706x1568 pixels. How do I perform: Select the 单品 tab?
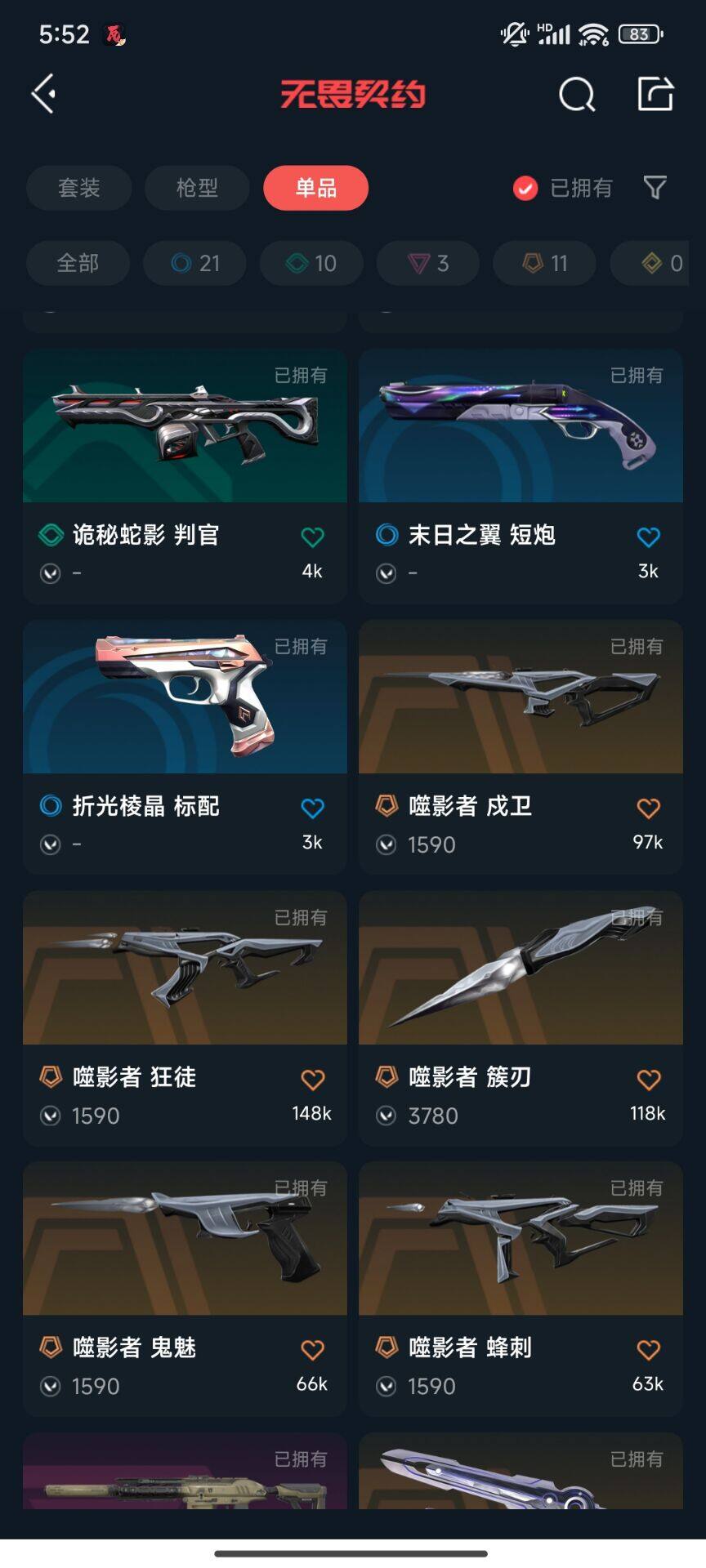click(315, 188)
